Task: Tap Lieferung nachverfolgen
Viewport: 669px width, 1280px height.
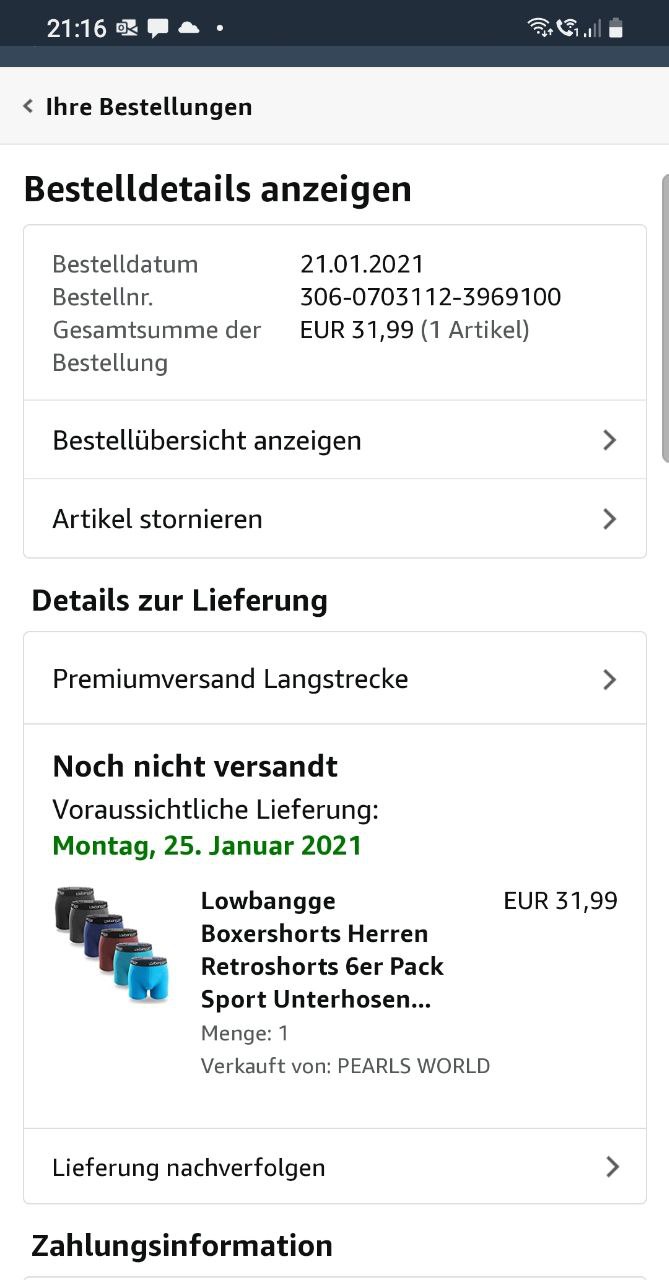Action: (x=334, y=1167)
